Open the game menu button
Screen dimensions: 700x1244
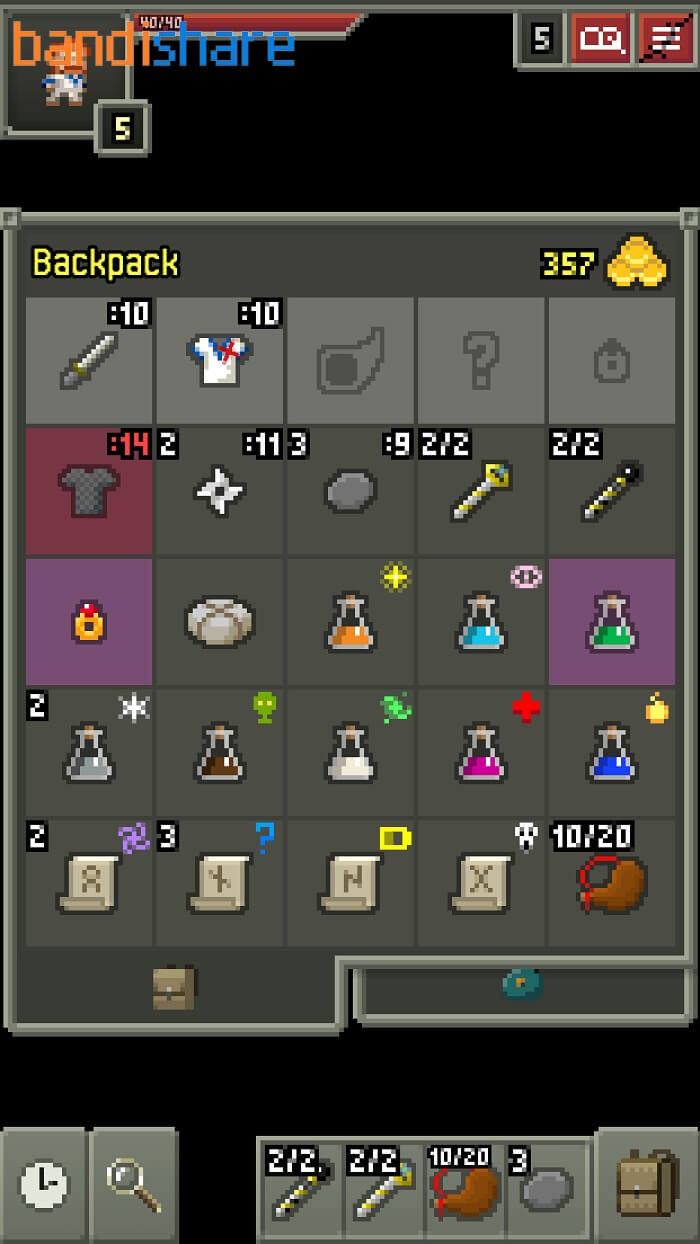[666, 39]
